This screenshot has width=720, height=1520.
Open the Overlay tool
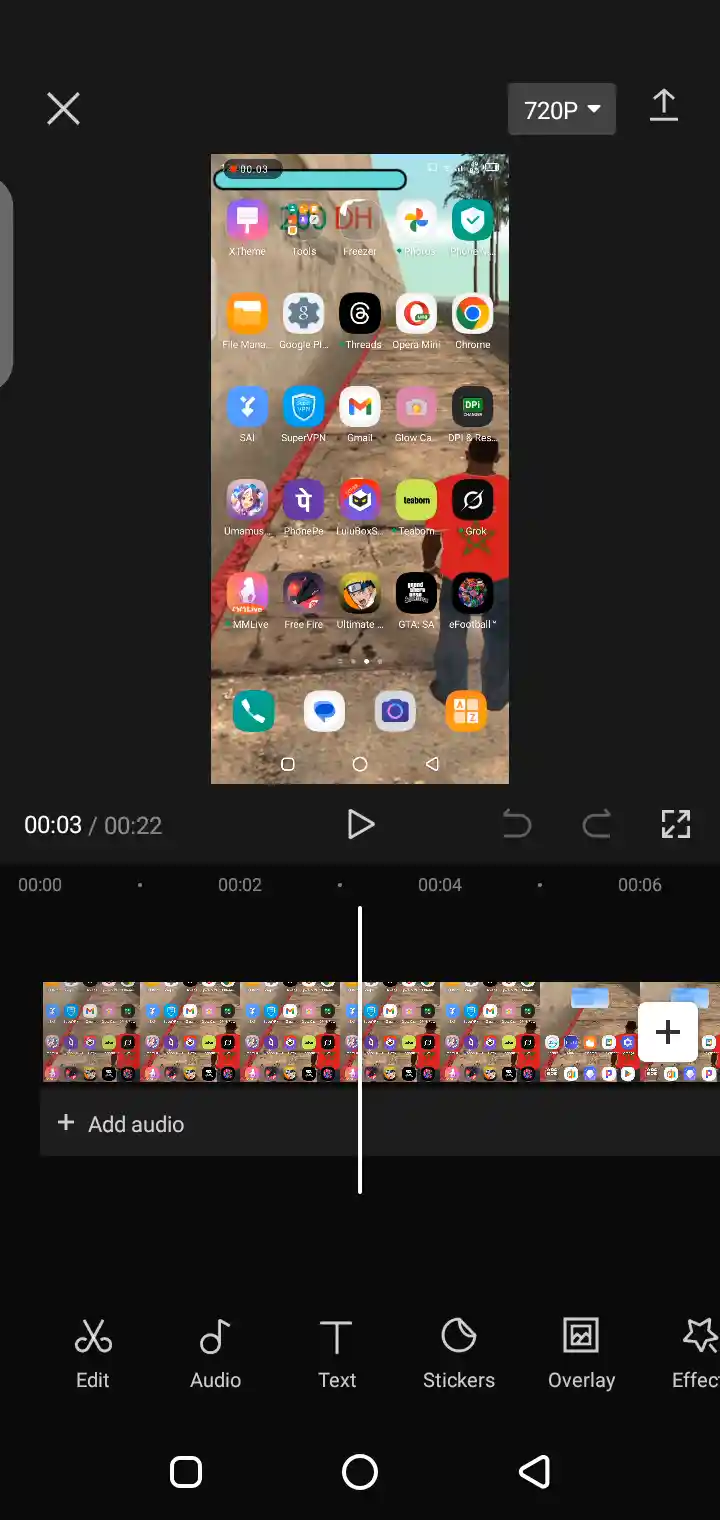tap(581, 1353)
